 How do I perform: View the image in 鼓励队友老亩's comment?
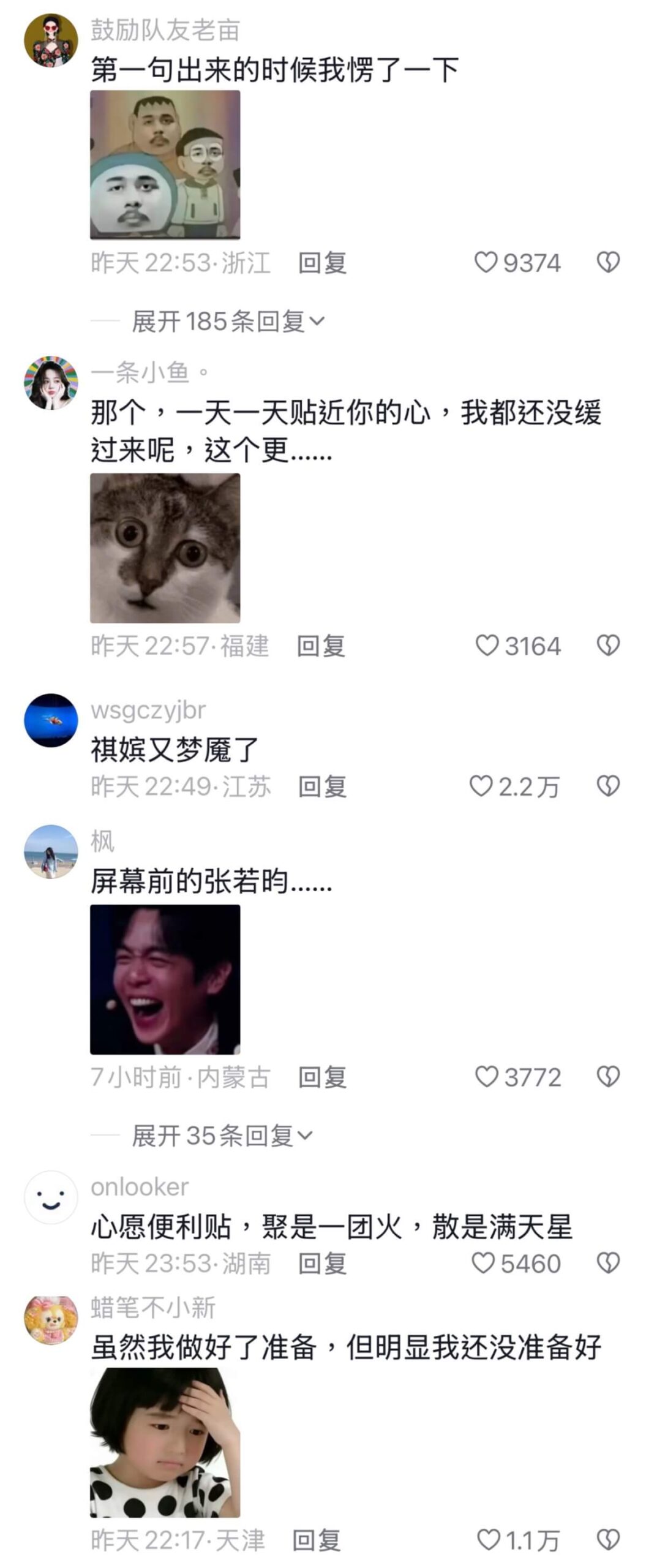tap(165, 165)
